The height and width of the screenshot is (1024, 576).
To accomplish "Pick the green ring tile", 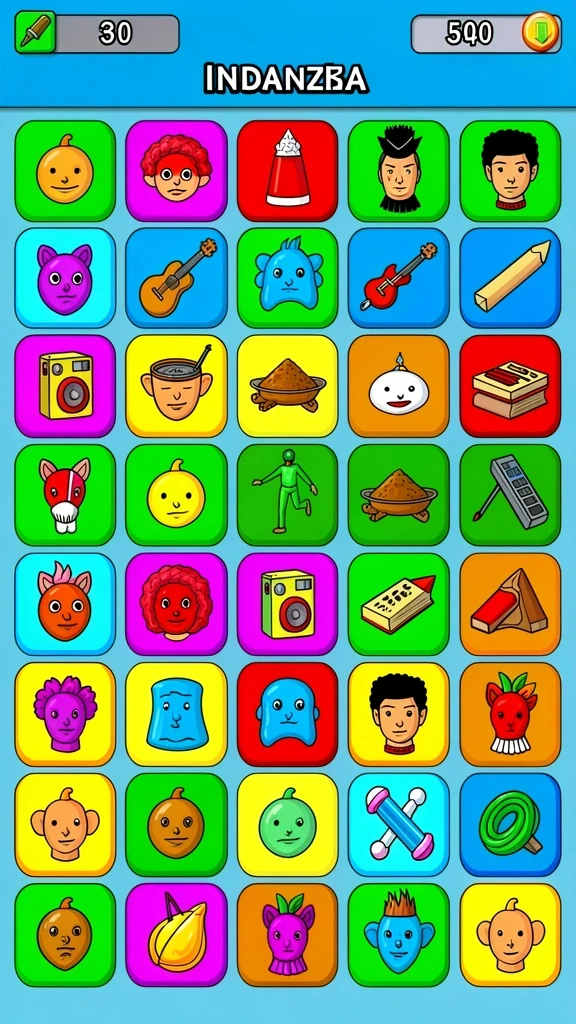I will coord(510,824).
